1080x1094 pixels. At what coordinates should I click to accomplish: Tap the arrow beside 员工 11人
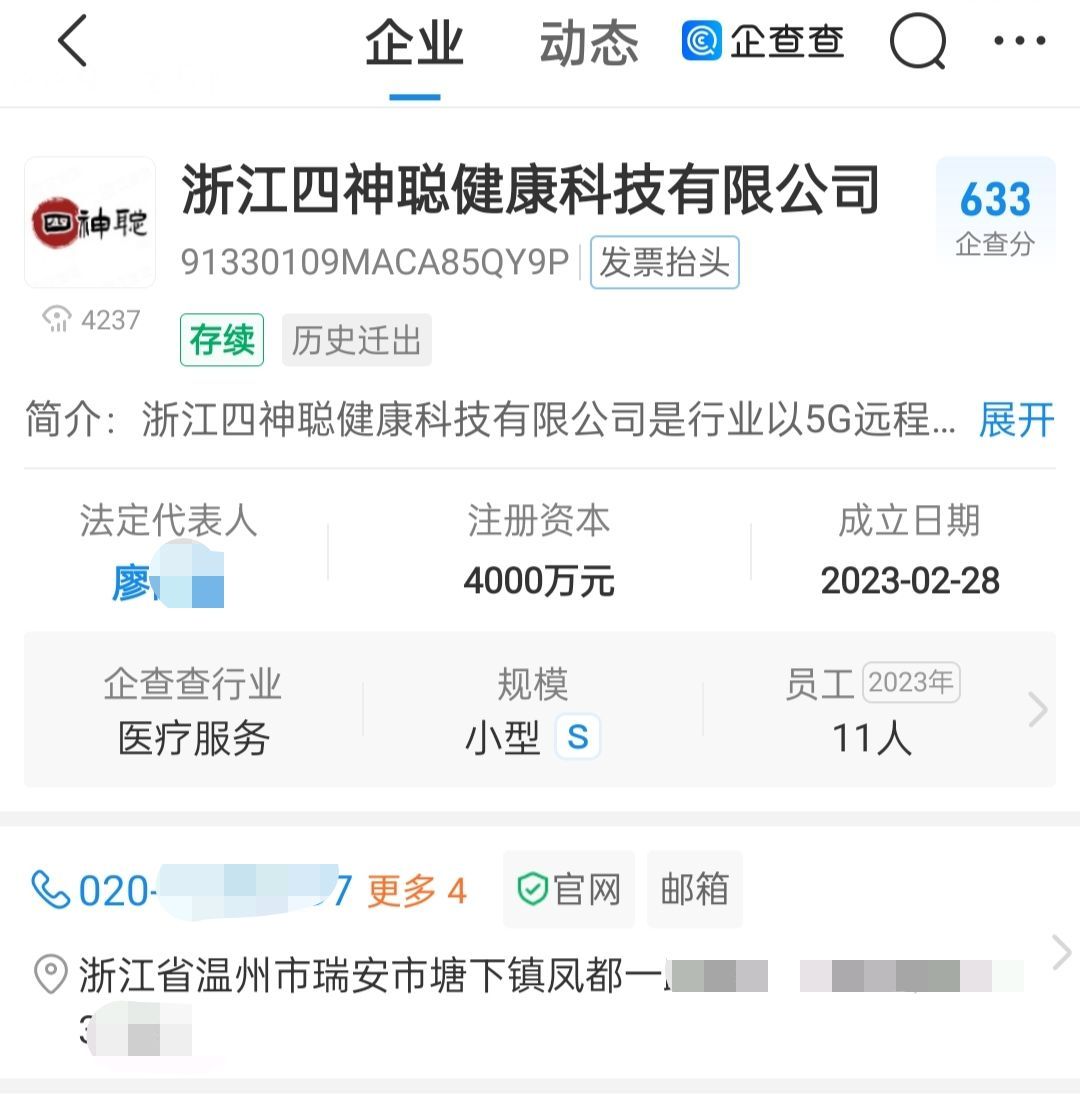point(1038,710)
